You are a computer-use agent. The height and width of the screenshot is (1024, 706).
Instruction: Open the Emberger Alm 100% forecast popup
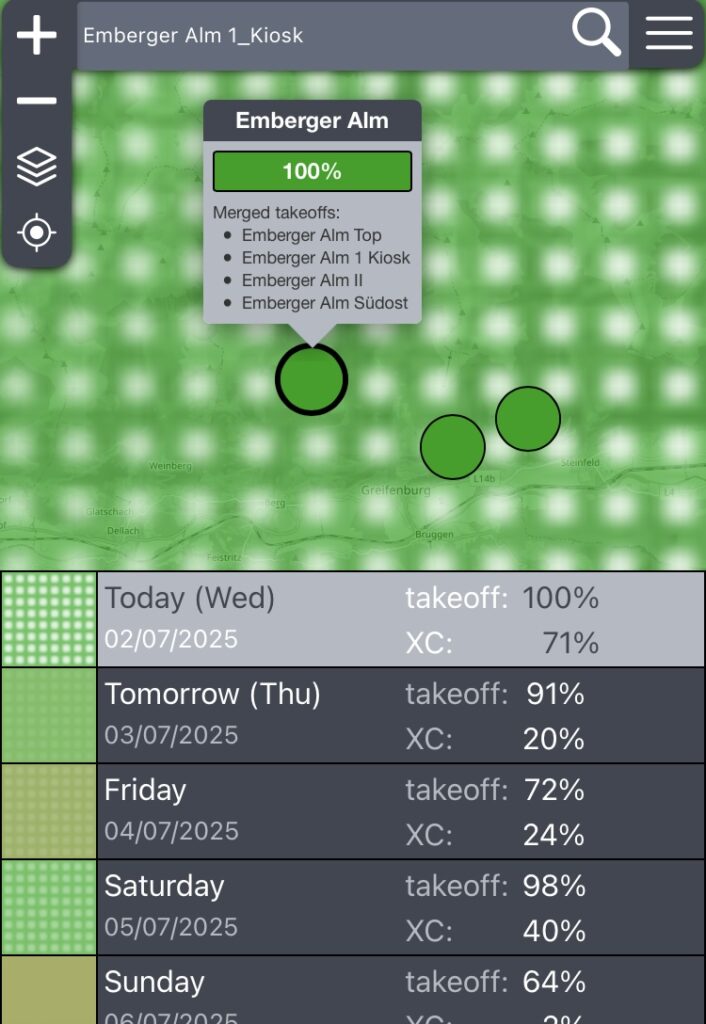click(312, 172)
